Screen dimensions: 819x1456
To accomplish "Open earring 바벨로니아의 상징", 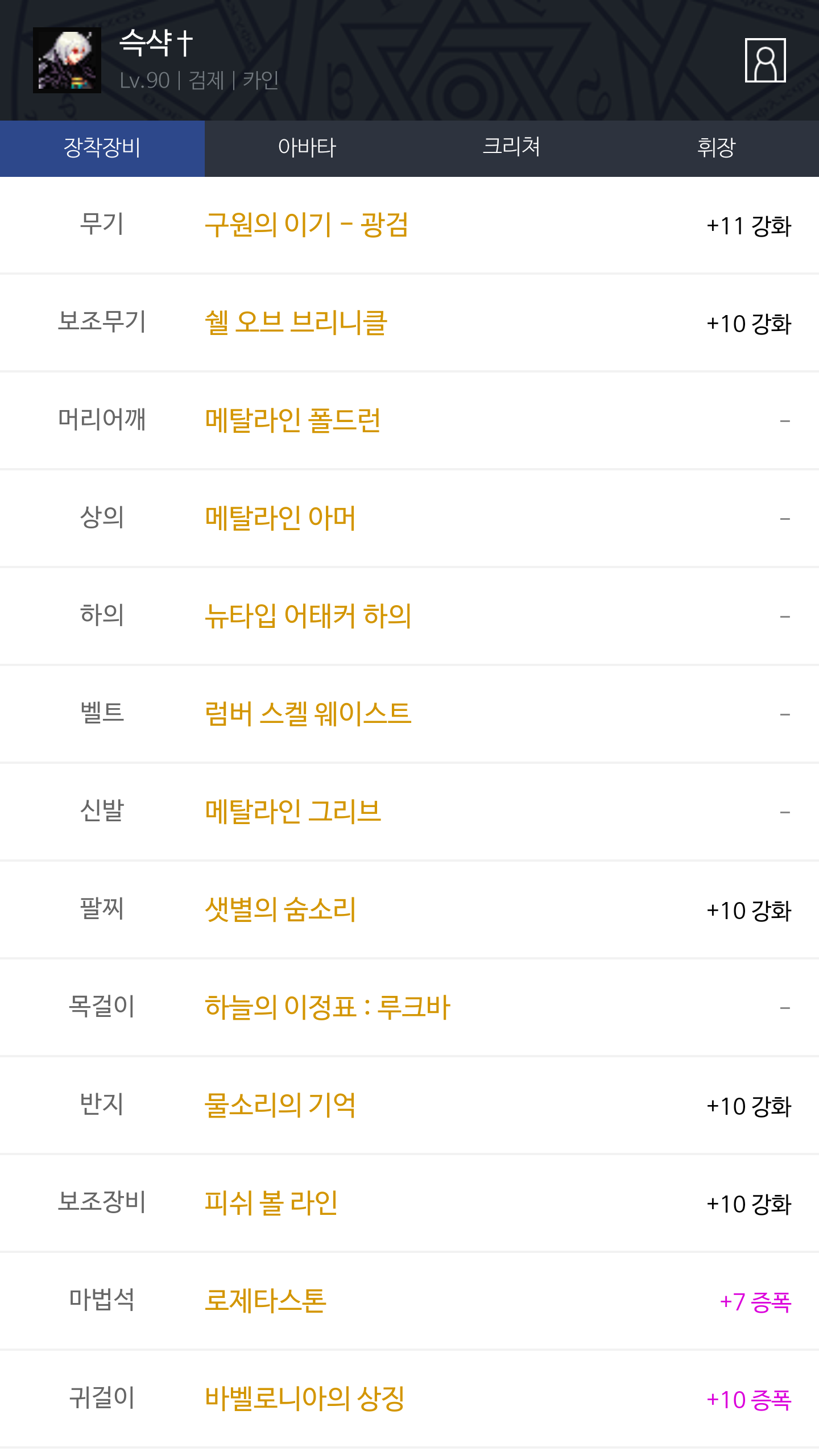I will coord(409,1399).
